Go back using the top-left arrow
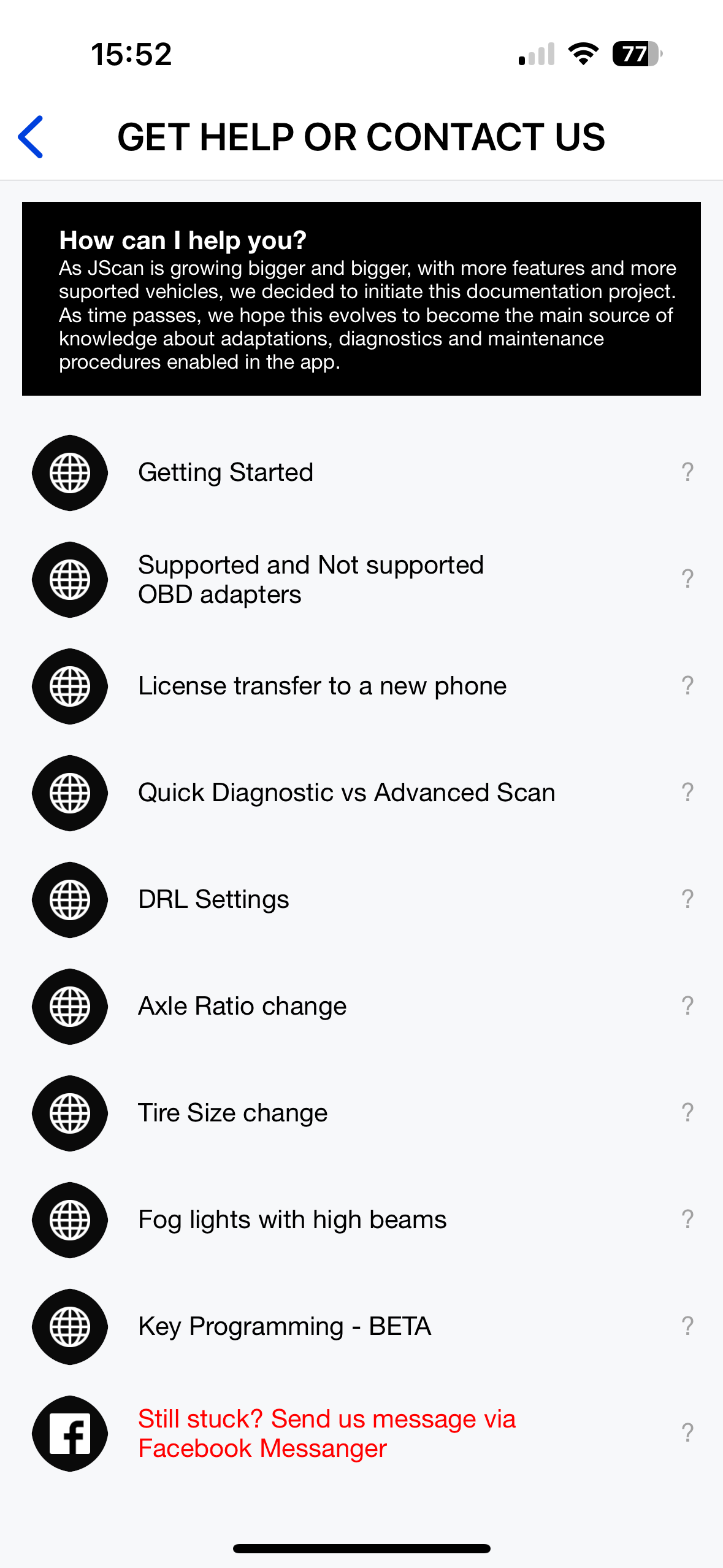 coord(32,137)
